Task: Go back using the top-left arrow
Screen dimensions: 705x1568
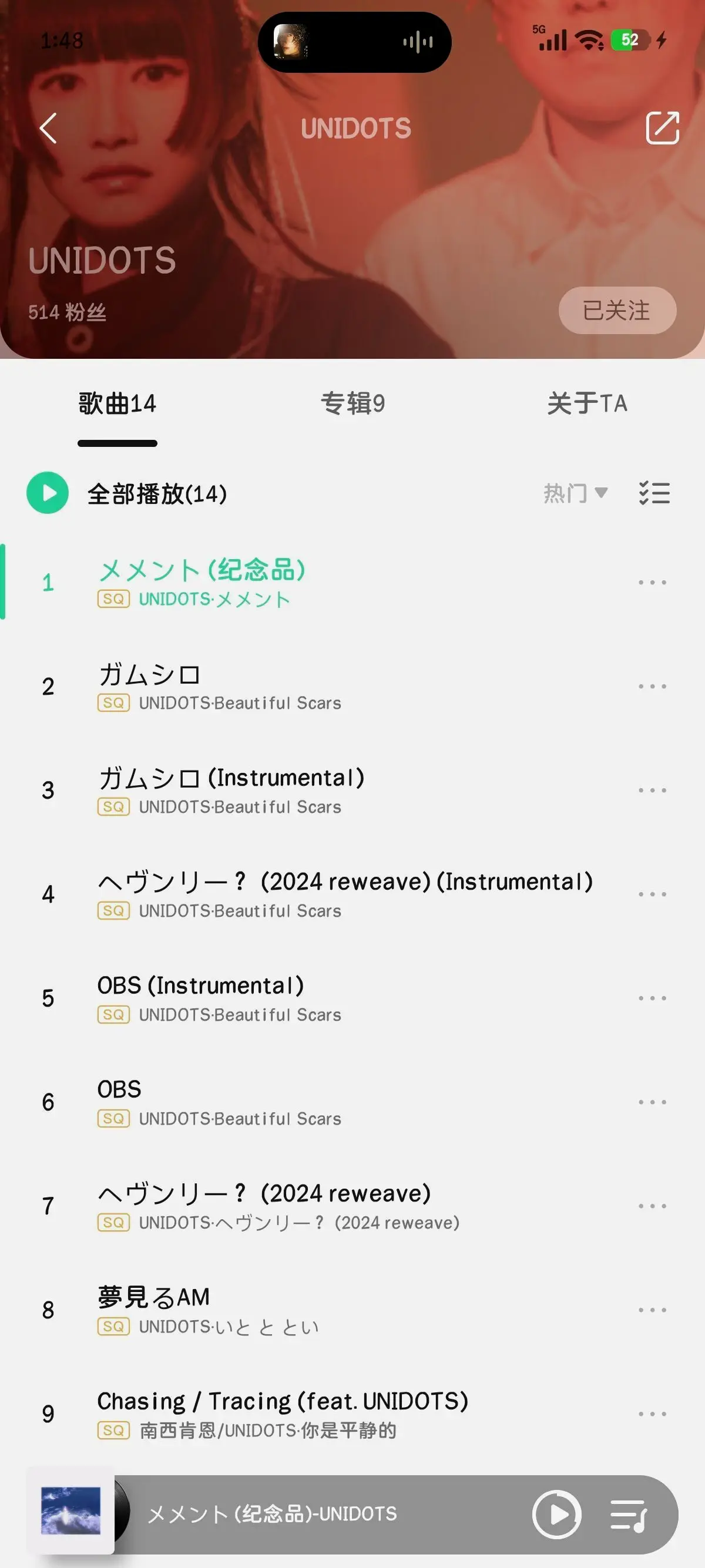Action: click(48, 128)
